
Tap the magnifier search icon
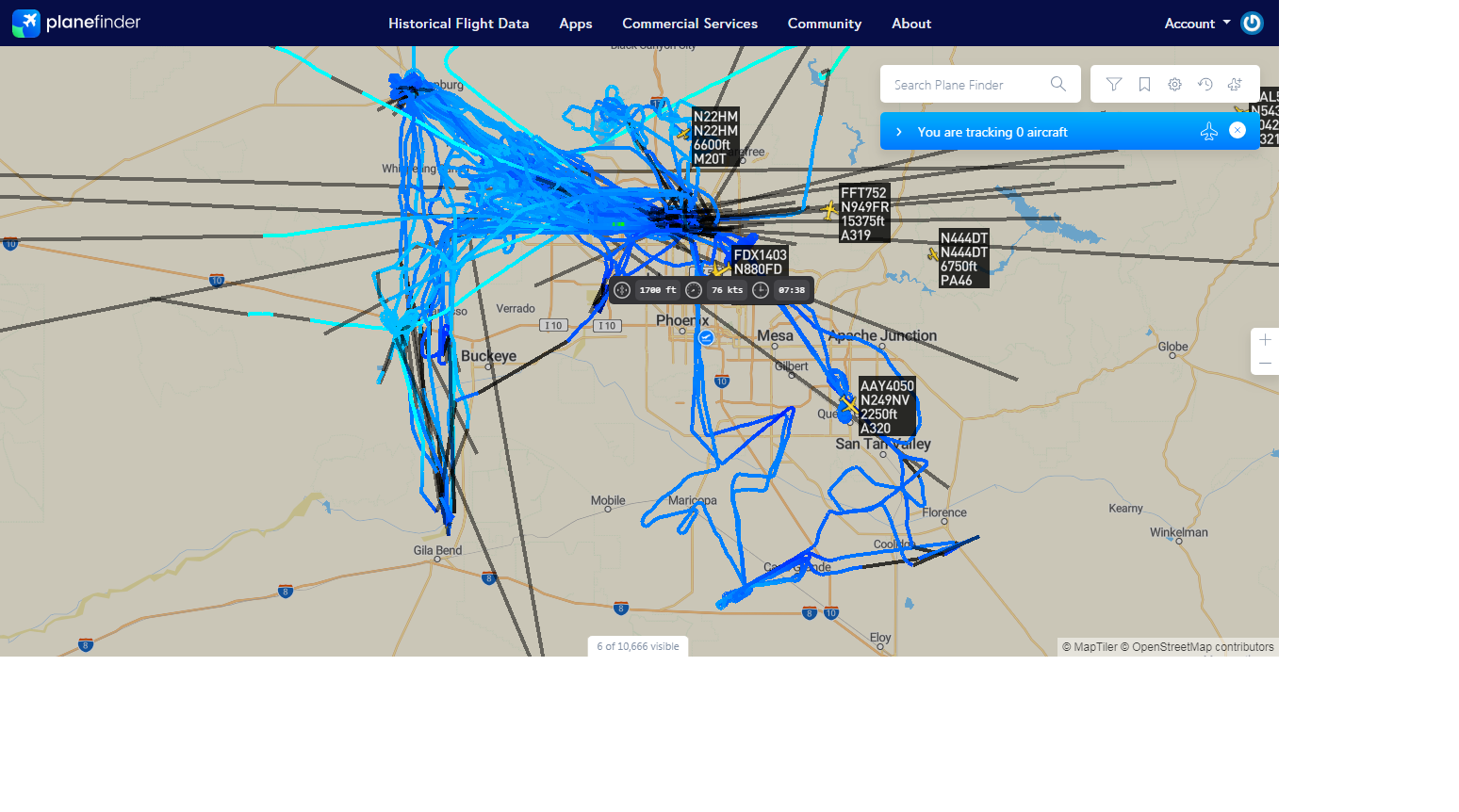tap(1058, 84)
